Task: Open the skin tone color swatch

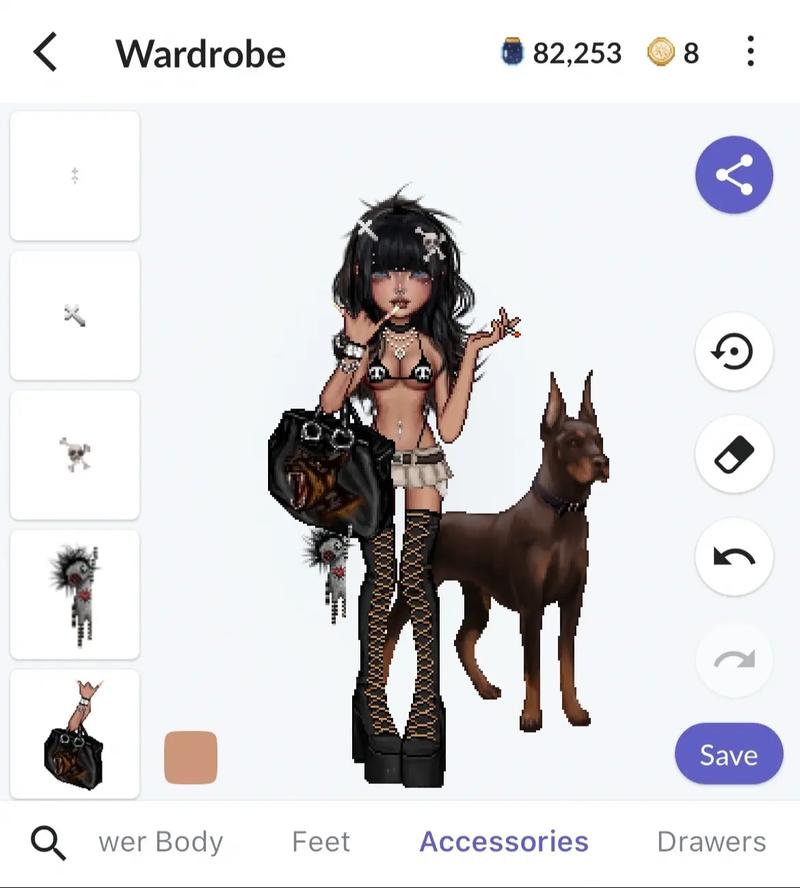Action: [191, 757]
